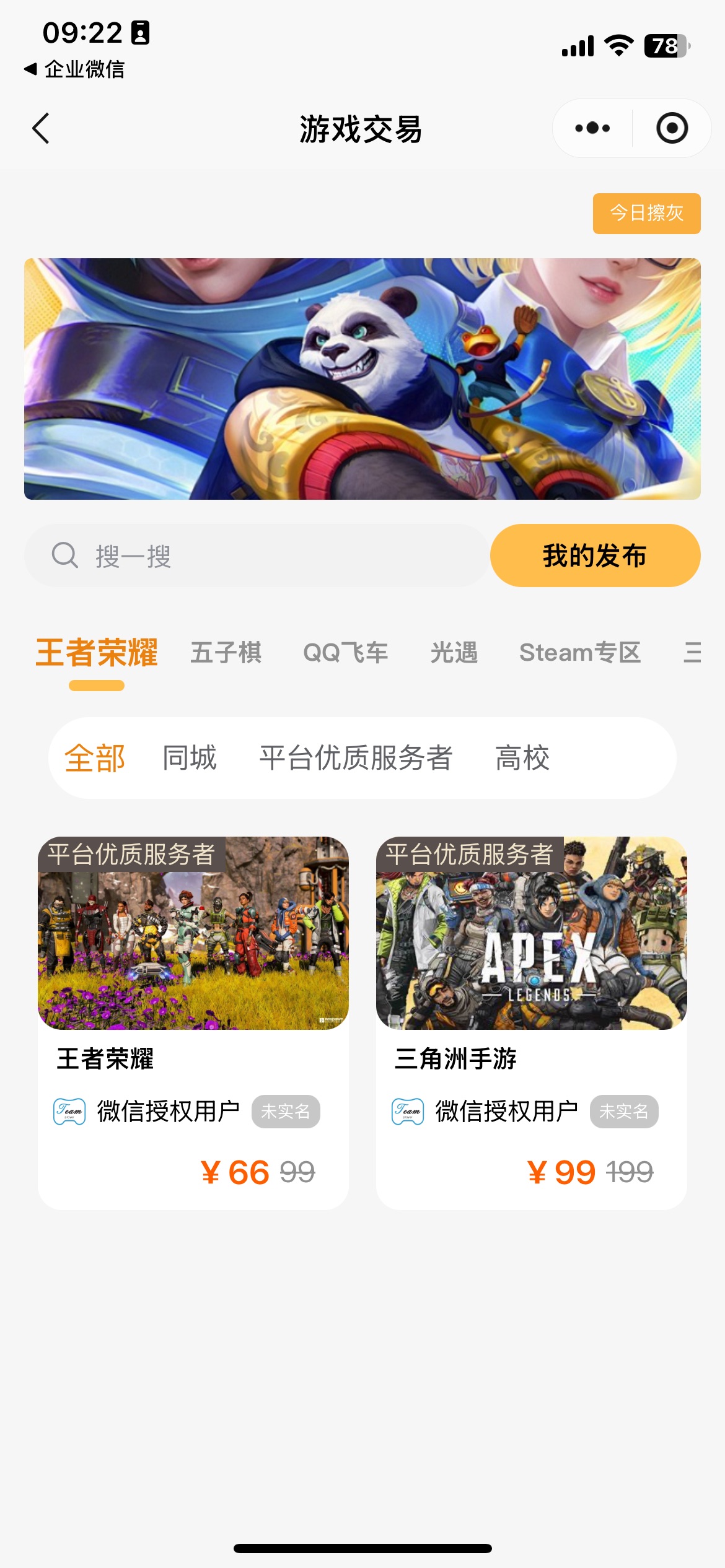The width and height of the screenshot is (725, 1568).
Task: Return to 企业微信 from the status bar
Action: click(74, 69)
